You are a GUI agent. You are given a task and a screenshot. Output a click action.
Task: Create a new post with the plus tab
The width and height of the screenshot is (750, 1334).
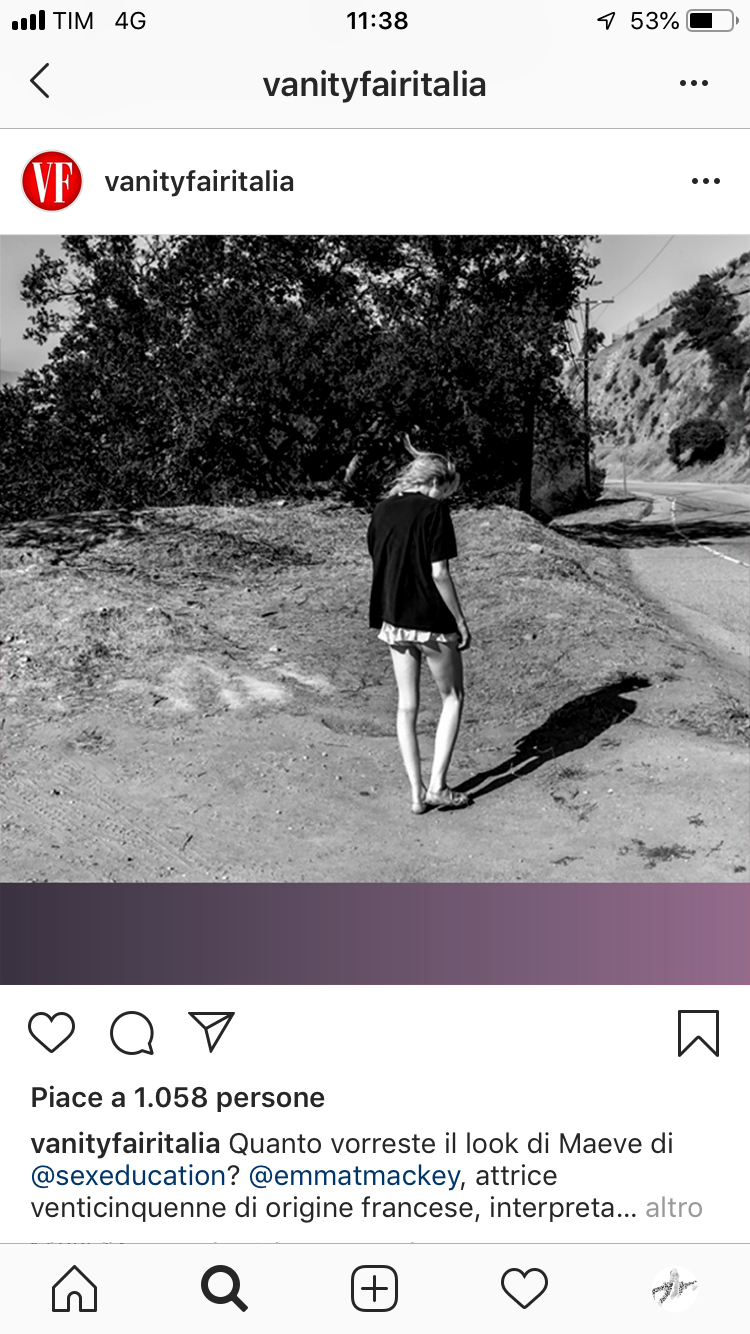[x=375, y=1288]
